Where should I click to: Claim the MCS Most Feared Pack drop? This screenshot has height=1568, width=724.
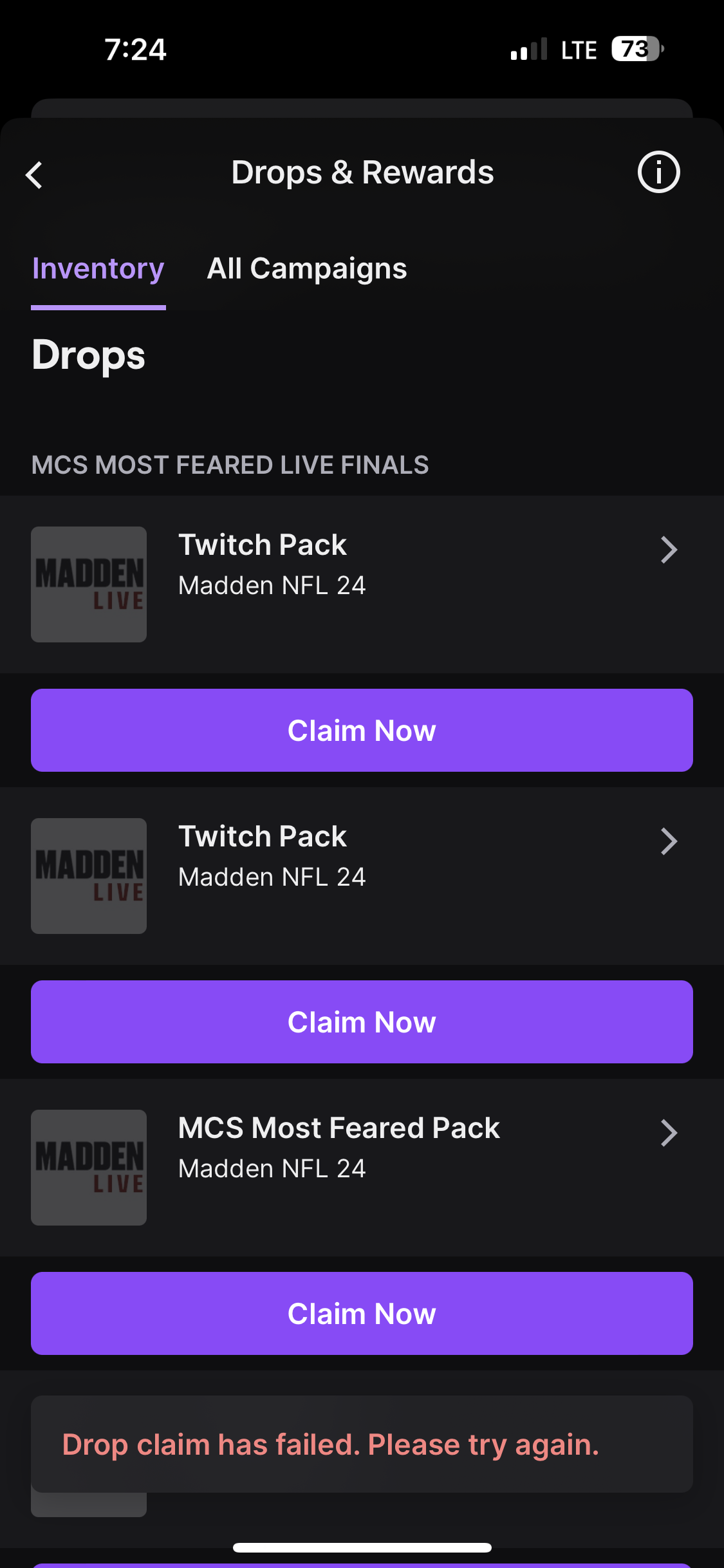pos(362,1313)
